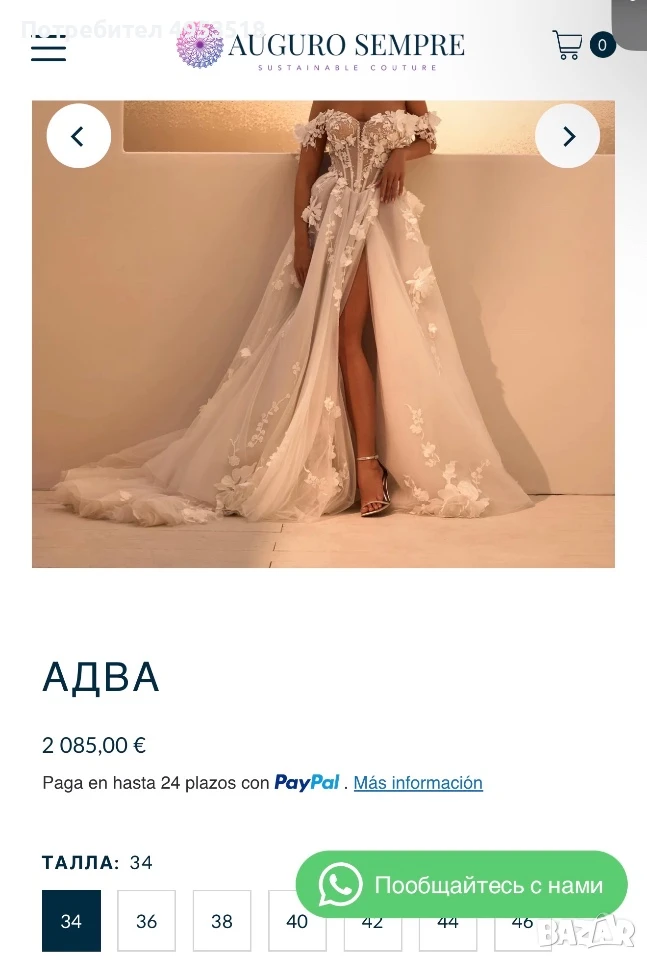
Task: Show the previous dress photo
Action: 78,136
